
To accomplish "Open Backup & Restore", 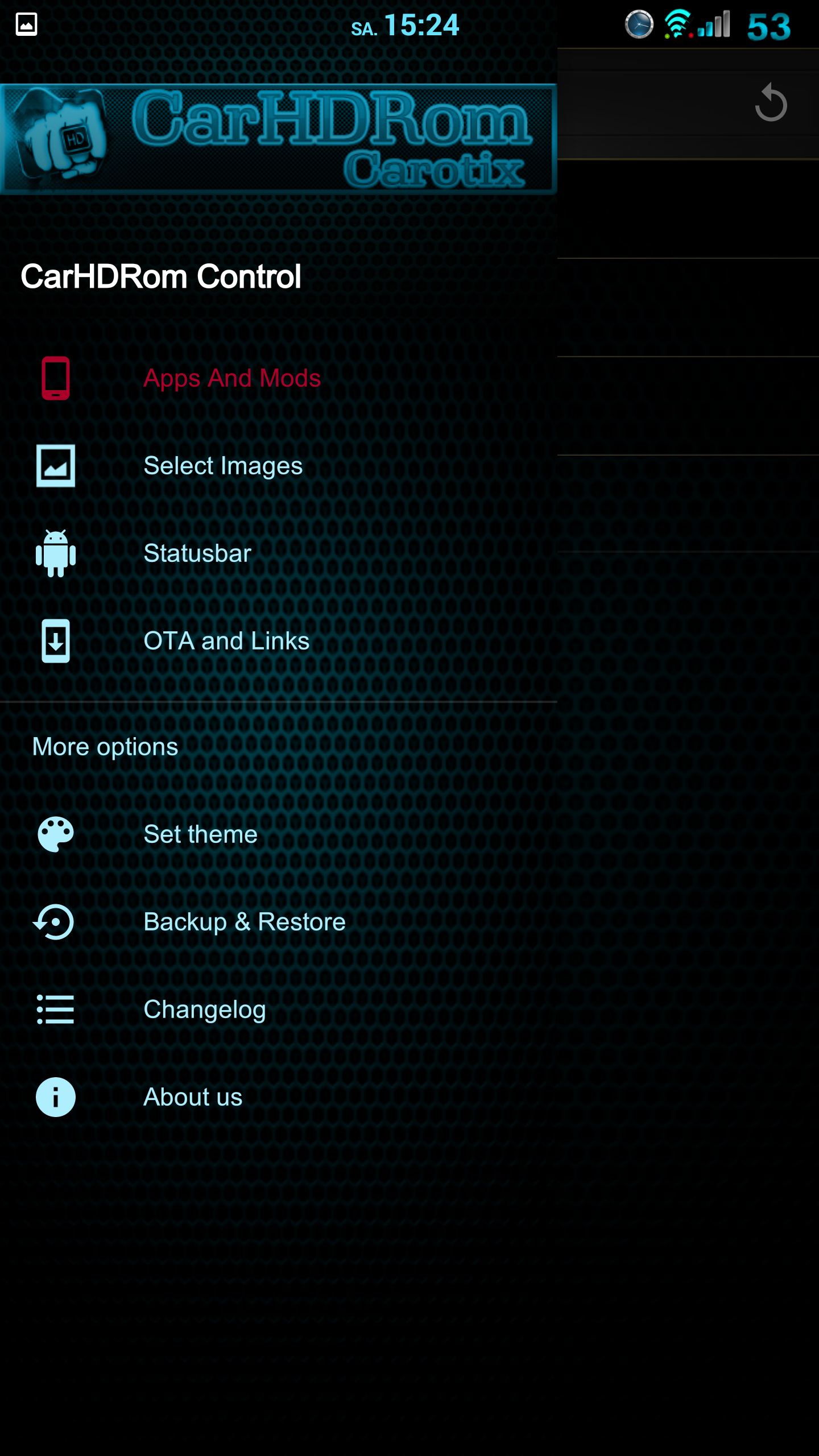I will [x=279, y=922].
